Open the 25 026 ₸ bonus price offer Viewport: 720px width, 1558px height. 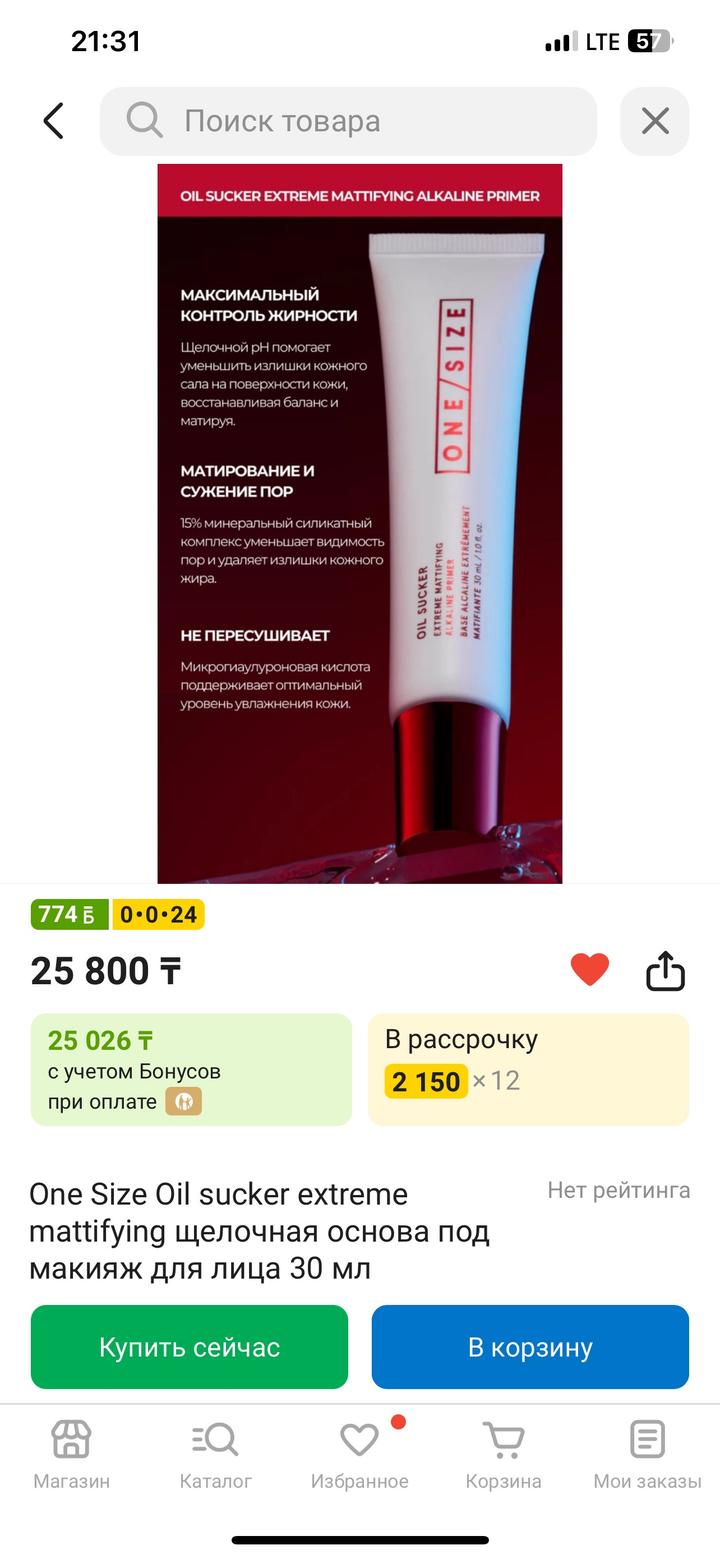191,1069
